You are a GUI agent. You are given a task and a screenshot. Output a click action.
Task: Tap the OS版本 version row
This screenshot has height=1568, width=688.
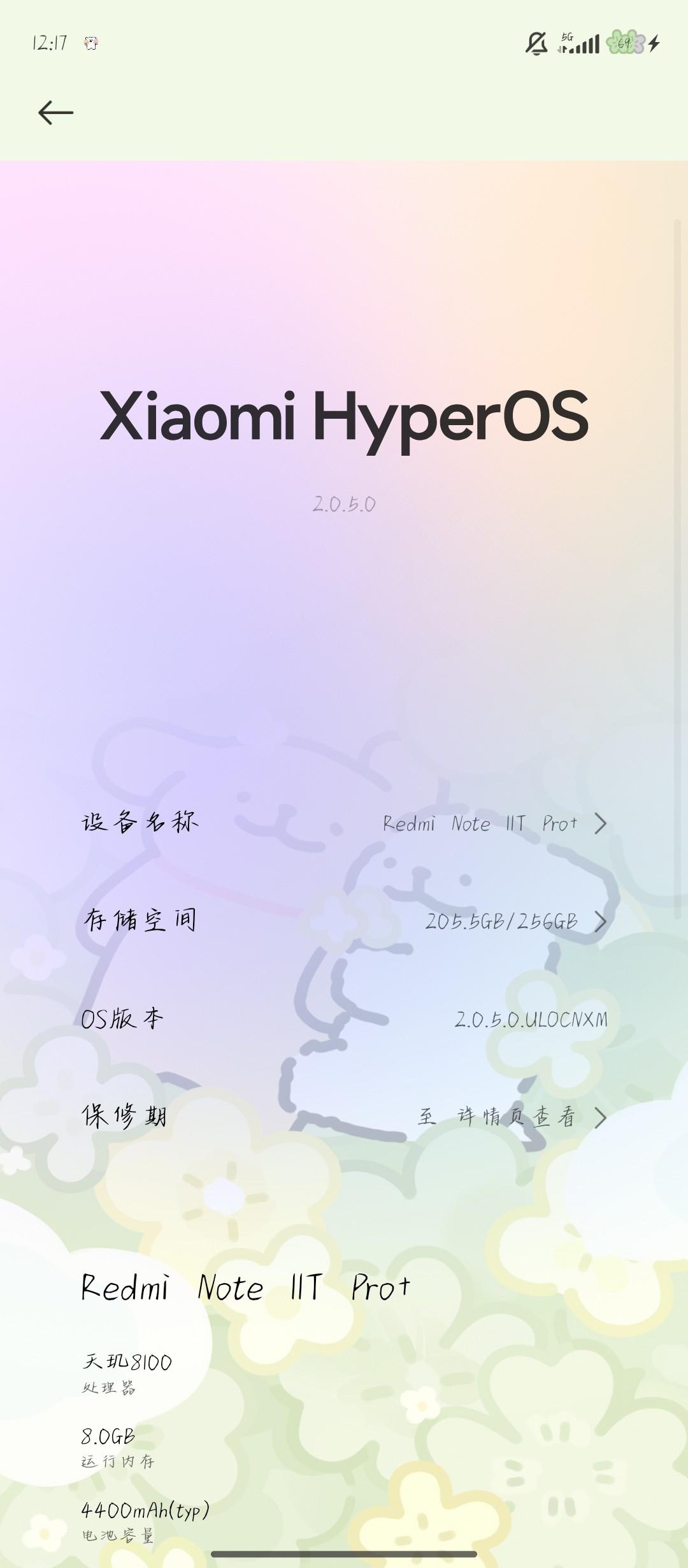point(344,1019)
